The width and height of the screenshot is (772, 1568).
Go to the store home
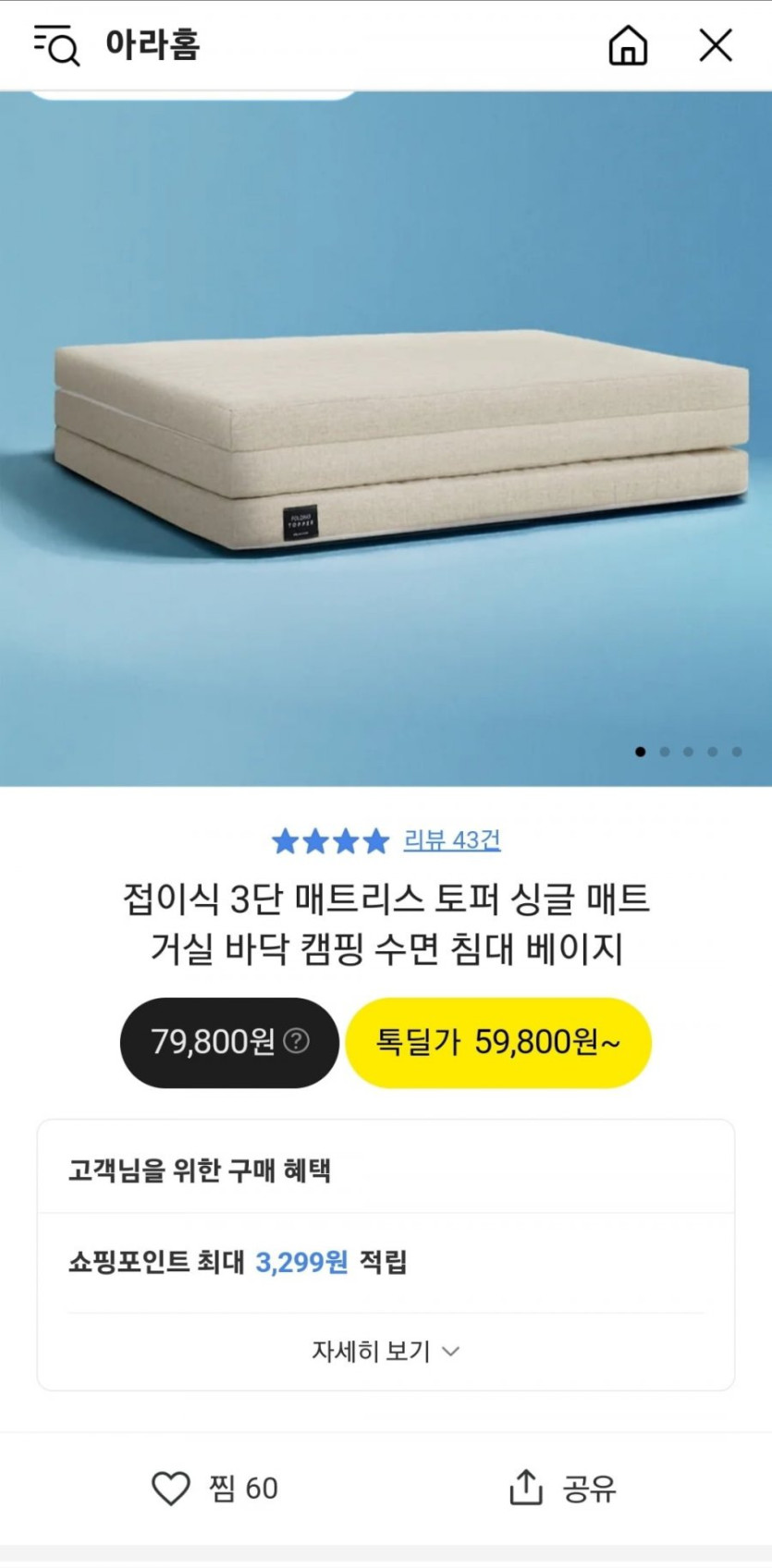[x=628, y=44]
